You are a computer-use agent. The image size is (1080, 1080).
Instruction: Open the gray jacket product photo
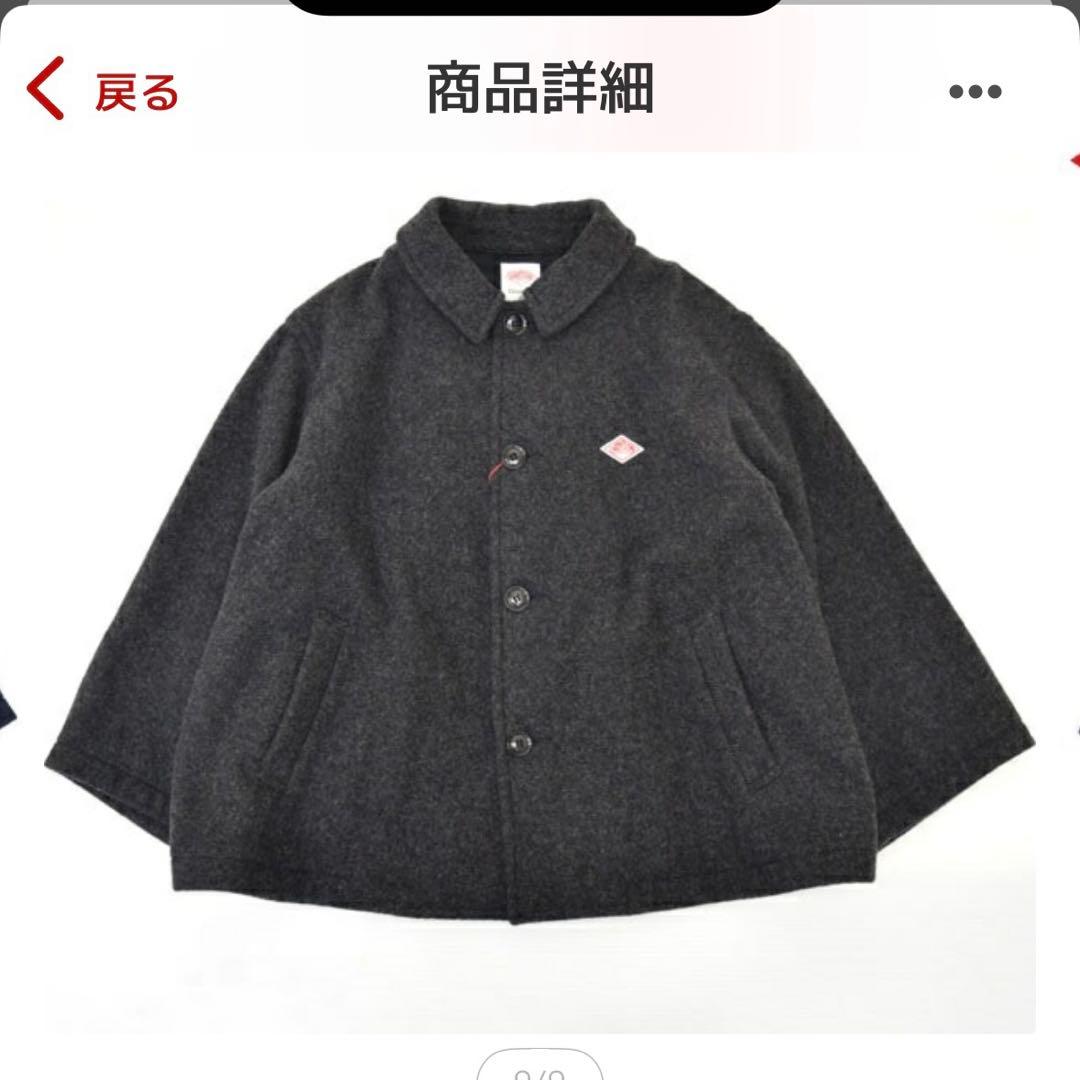[x=540, y=590]
